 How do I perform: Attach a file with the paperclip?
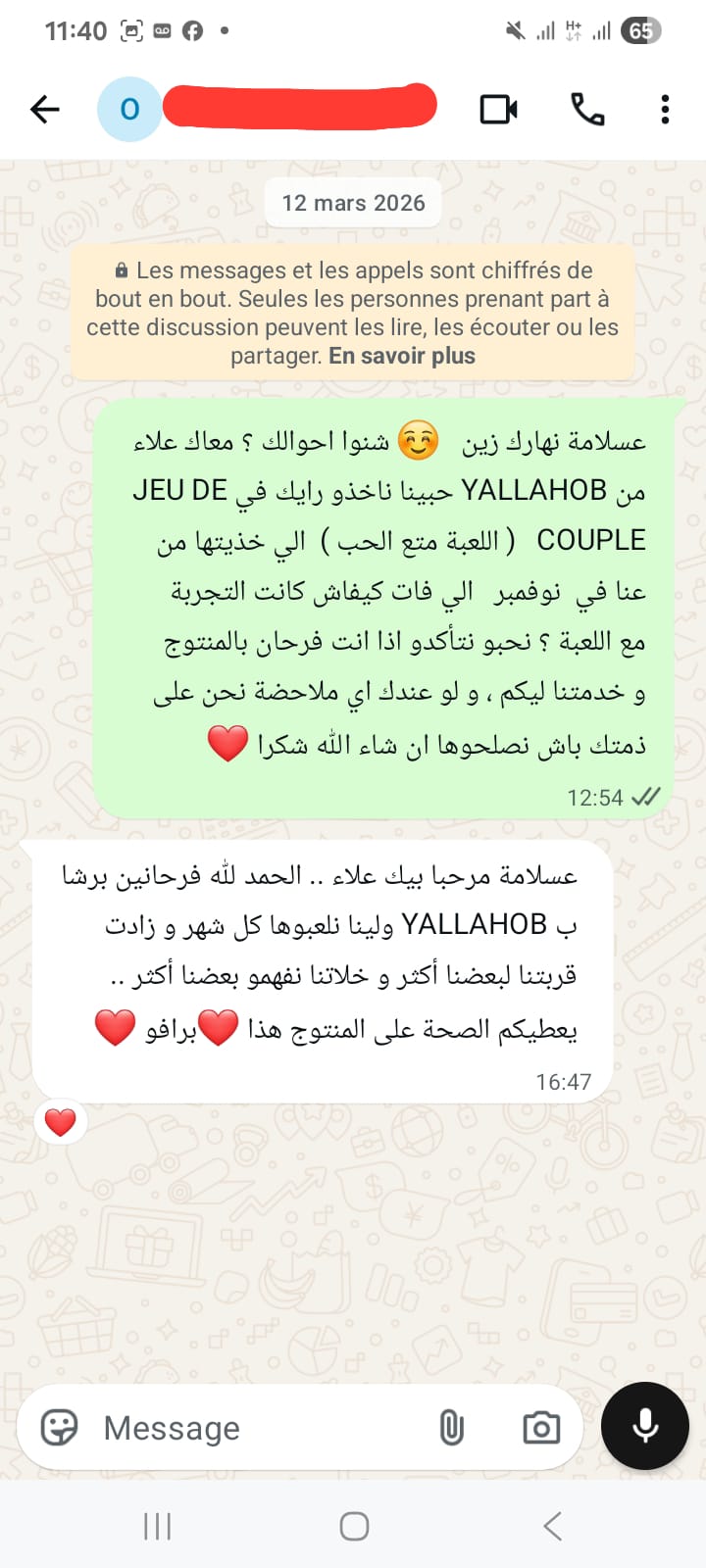(451, 1428)
